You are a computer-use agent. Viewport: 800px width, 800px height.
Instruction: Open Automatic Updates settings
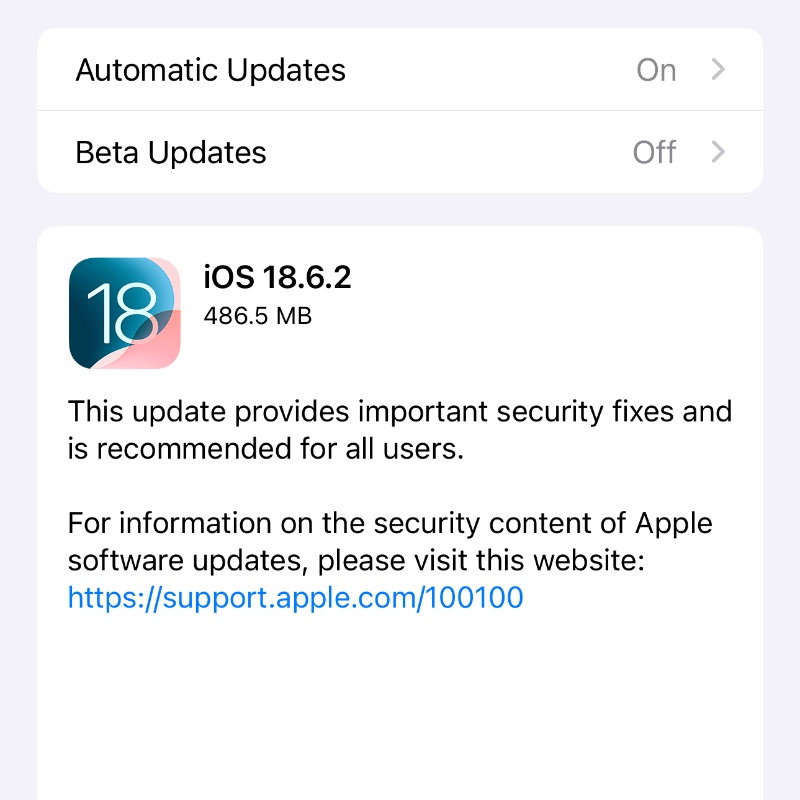tap(400, 70)
